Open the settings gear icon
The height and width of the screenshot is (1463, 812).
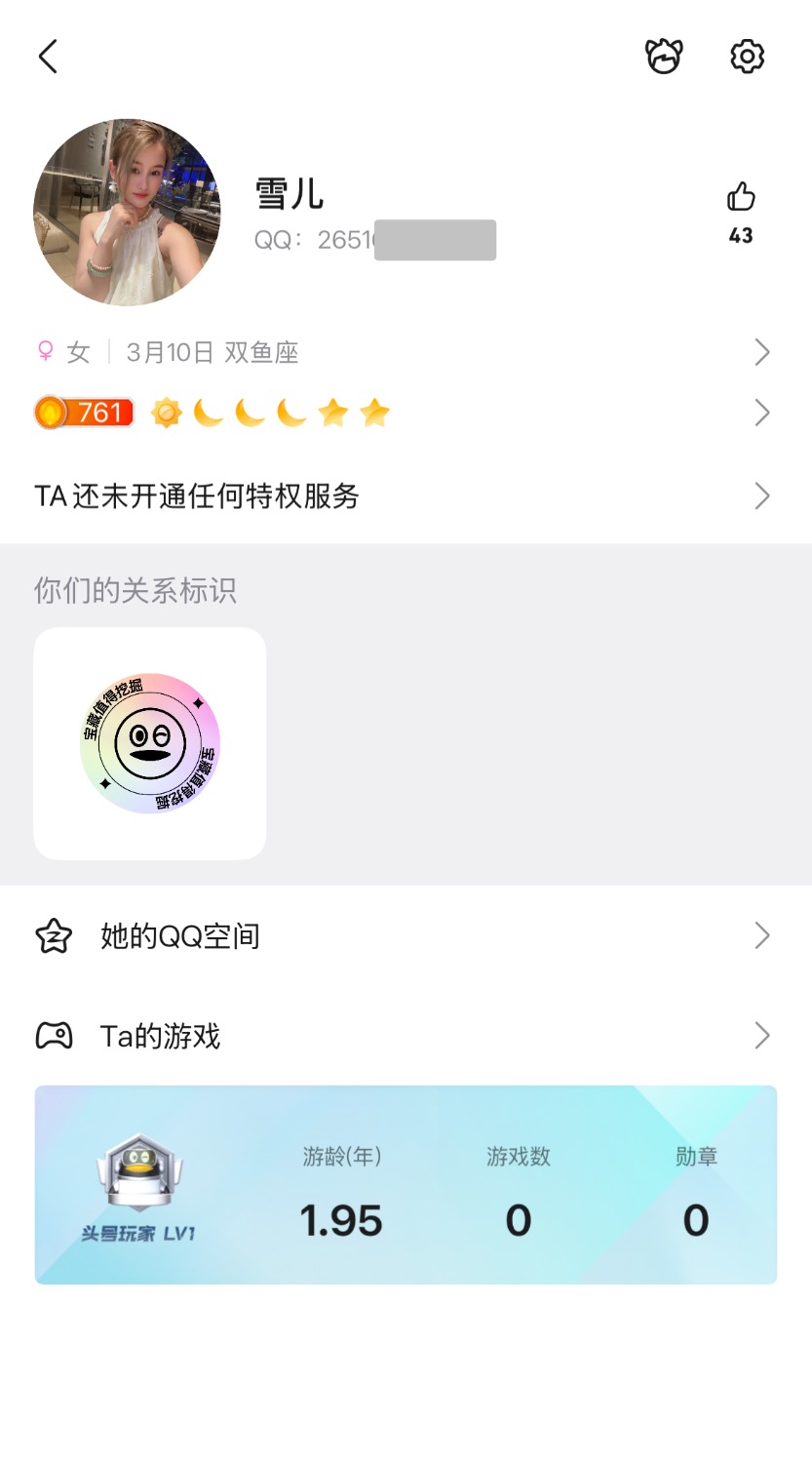click(747, 57)
